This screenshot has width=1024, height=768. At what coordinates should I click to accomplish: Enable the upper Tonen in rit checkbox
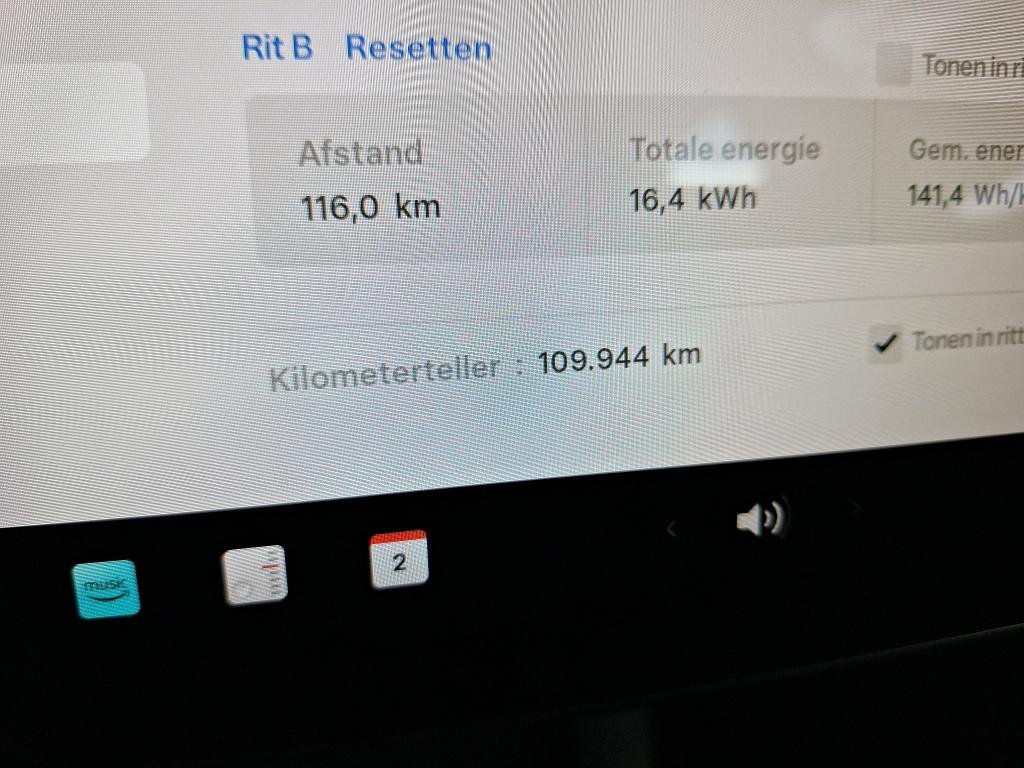893,66
